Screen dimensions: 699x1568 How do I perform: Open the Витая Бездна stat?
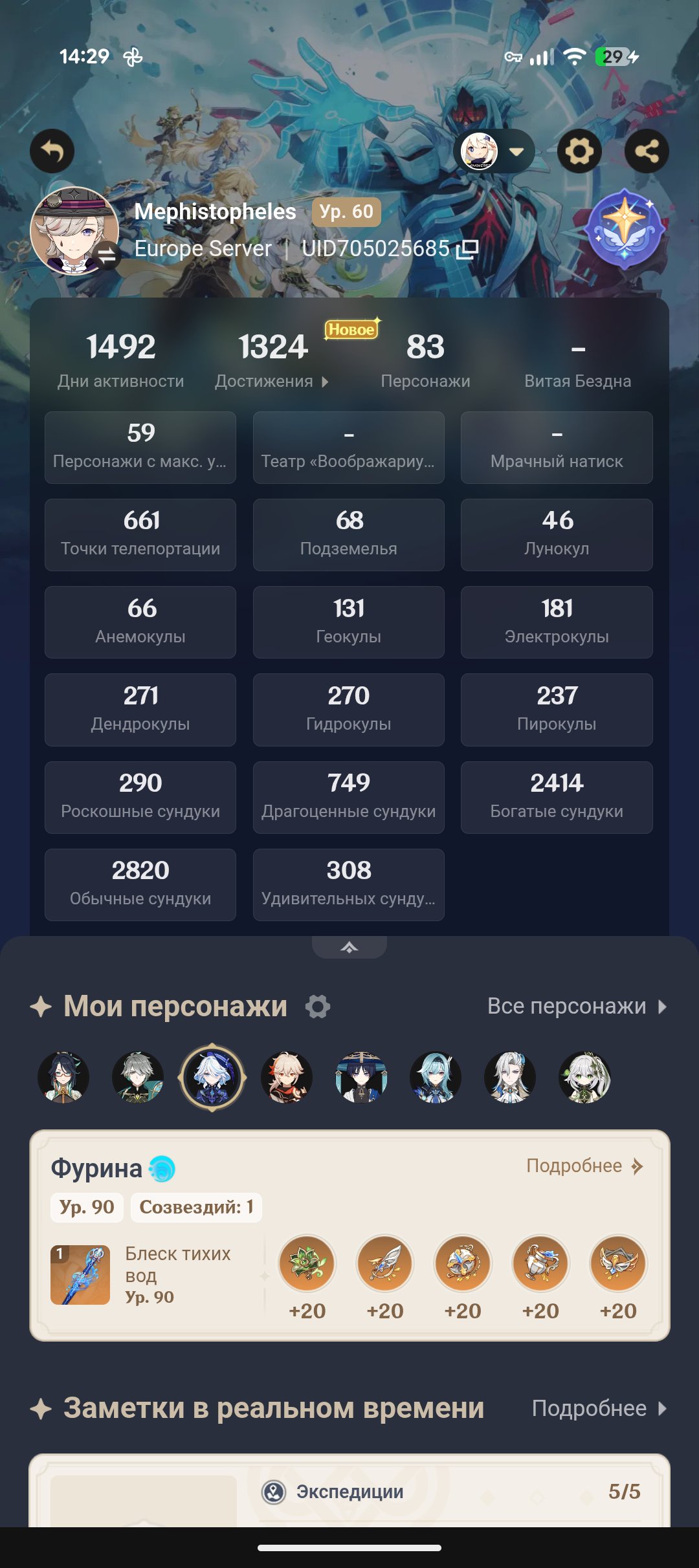(x=577, y=359)
